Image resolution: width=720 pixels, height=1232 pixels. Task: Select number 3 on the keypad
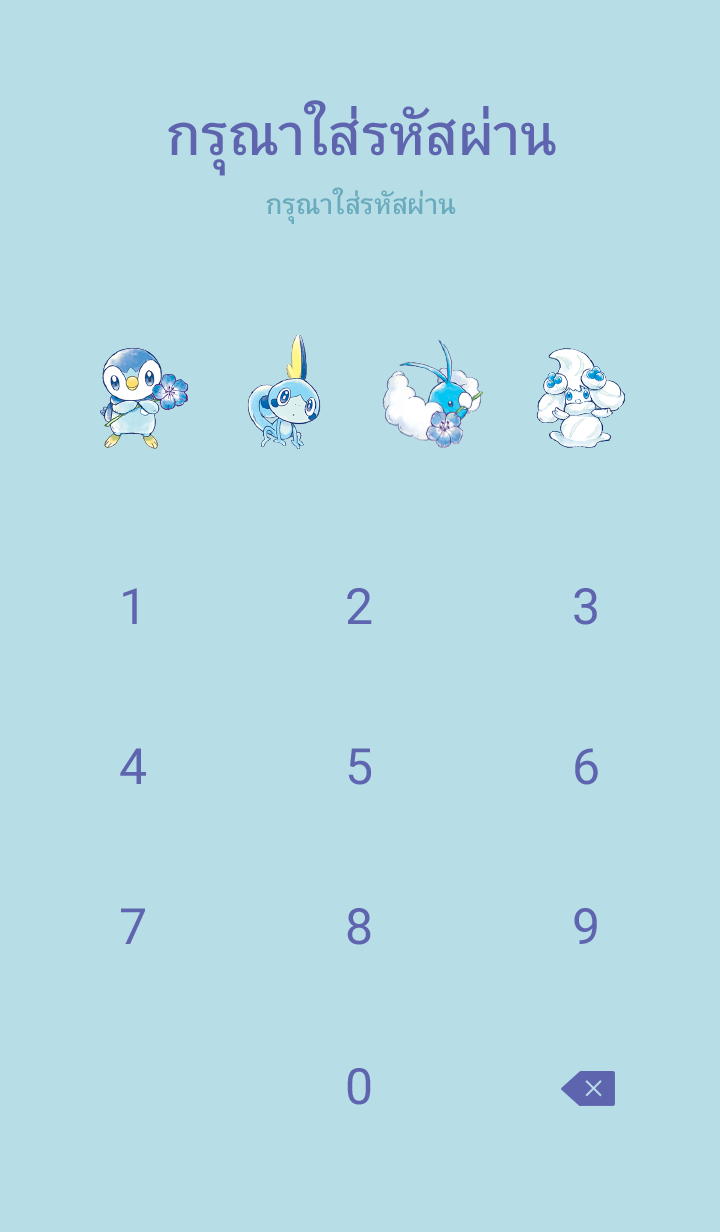click(x=585, y=607)
